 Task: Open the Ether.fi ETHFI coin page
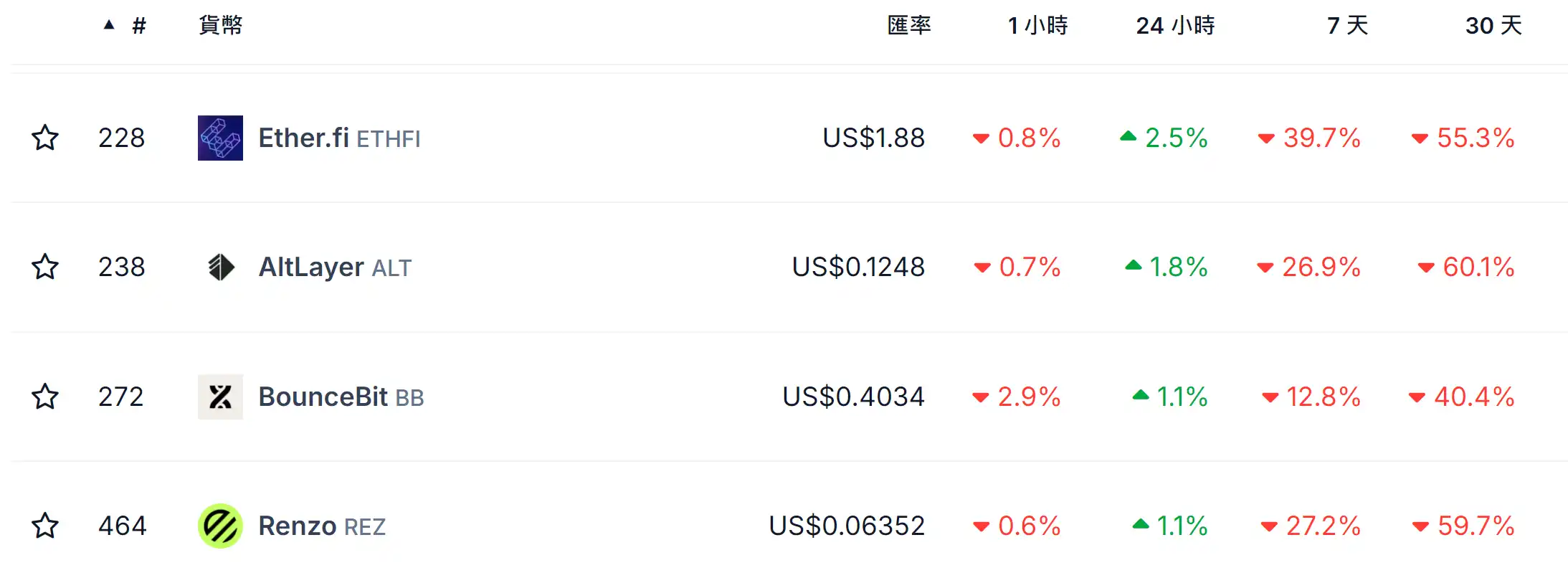click(303, 138)
